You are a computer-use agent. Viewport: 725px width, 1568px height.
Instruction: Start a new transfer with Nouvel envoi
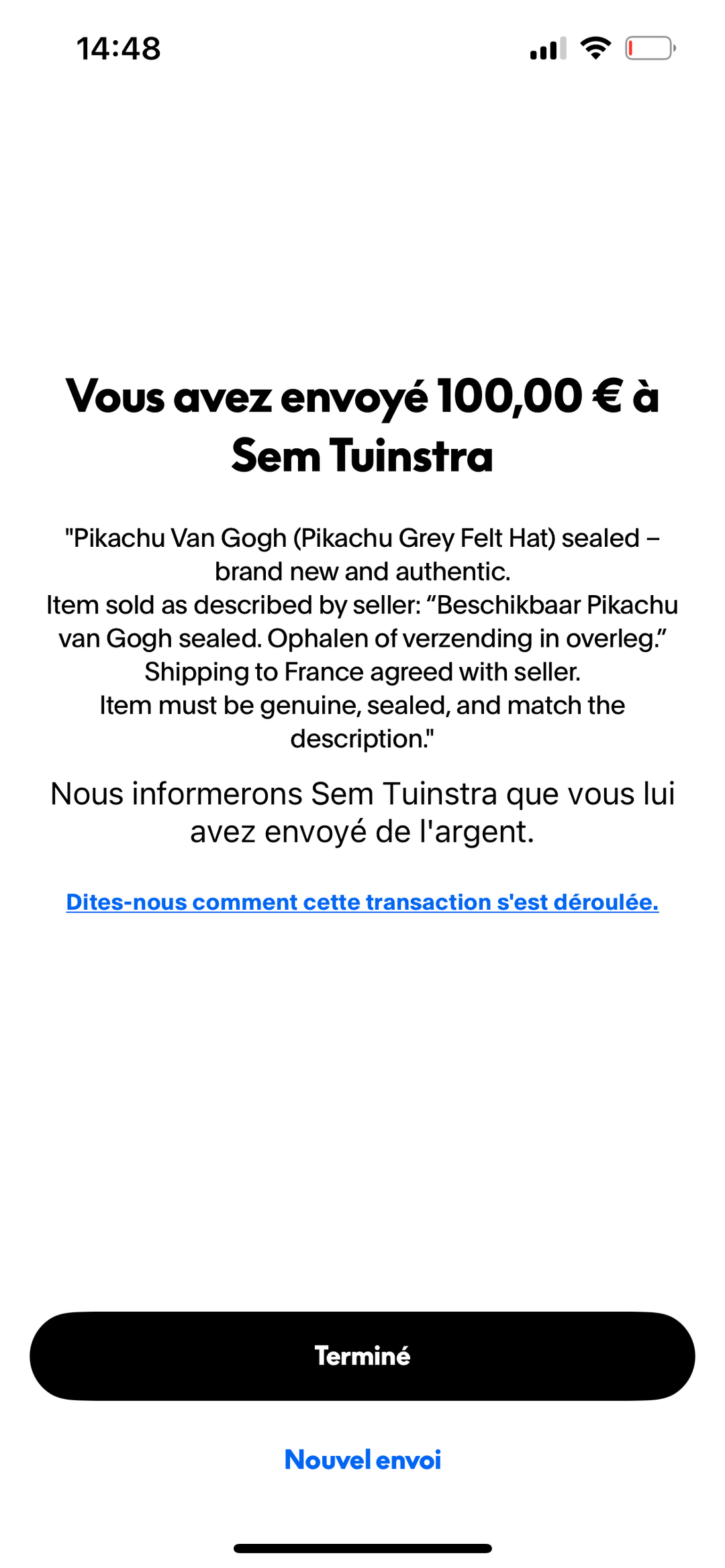(362, 1459)
